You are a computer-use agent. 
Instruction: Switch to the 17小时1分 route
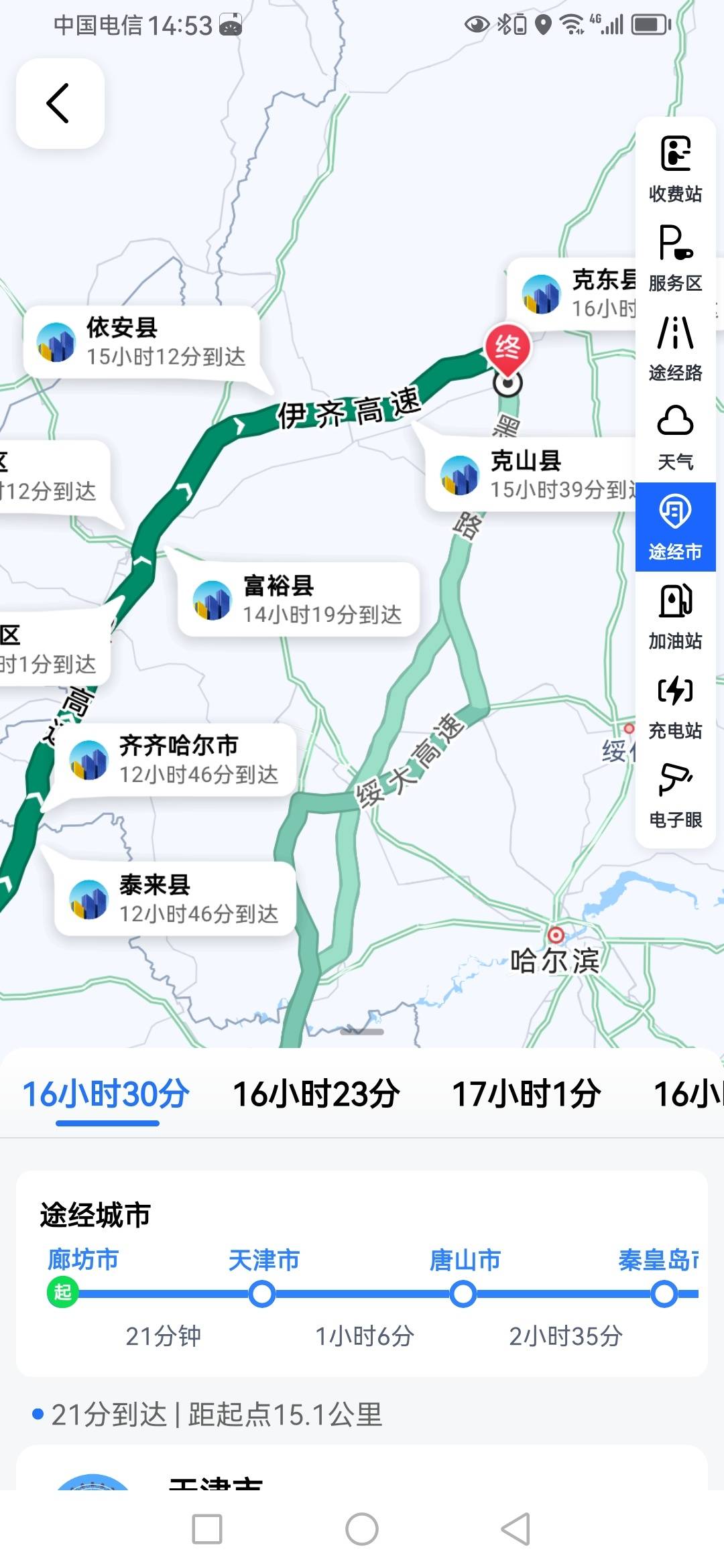point(526,1094)
